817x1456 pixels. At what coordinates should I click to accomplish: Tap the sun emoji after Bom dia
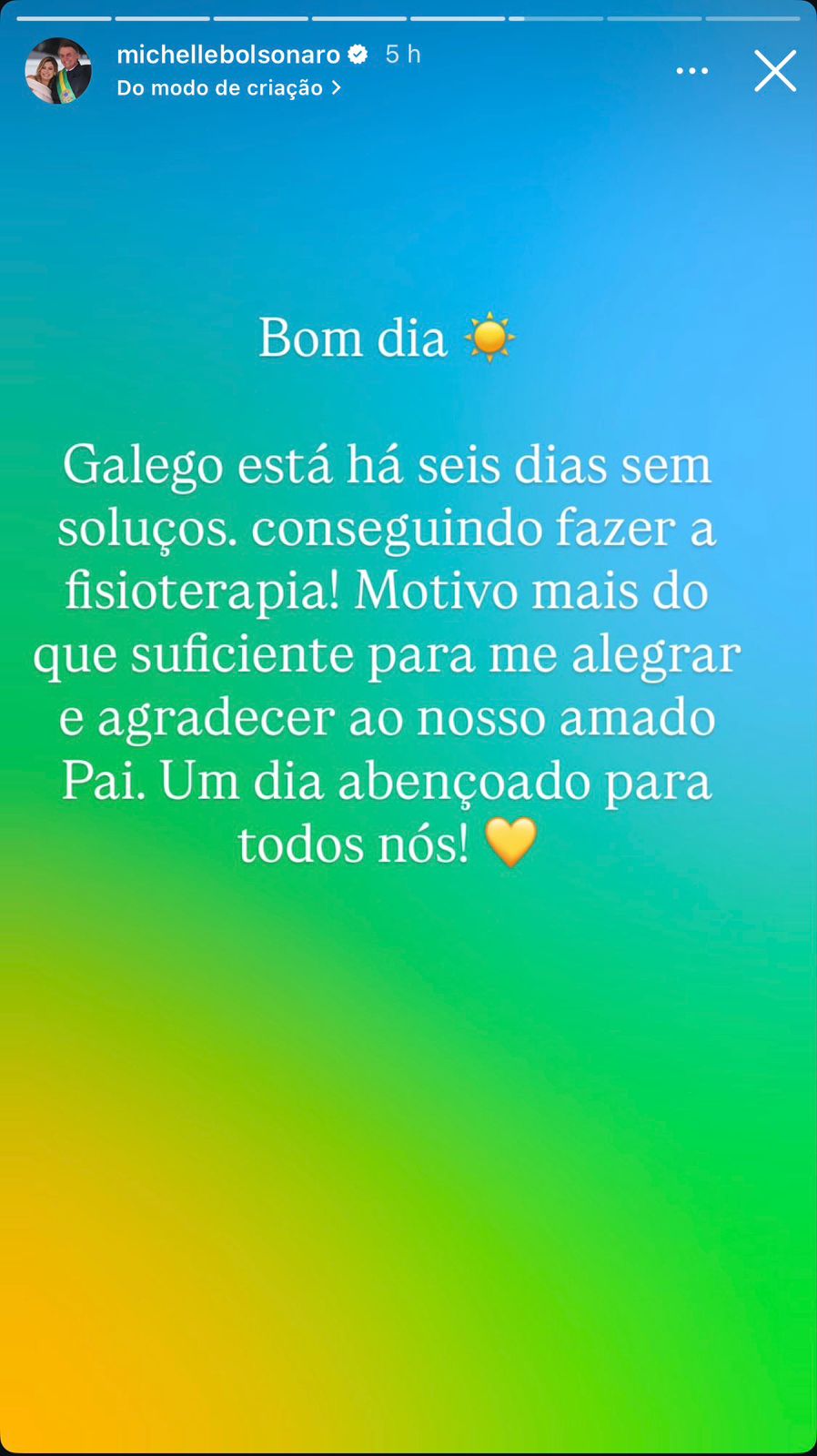point(492,337)
